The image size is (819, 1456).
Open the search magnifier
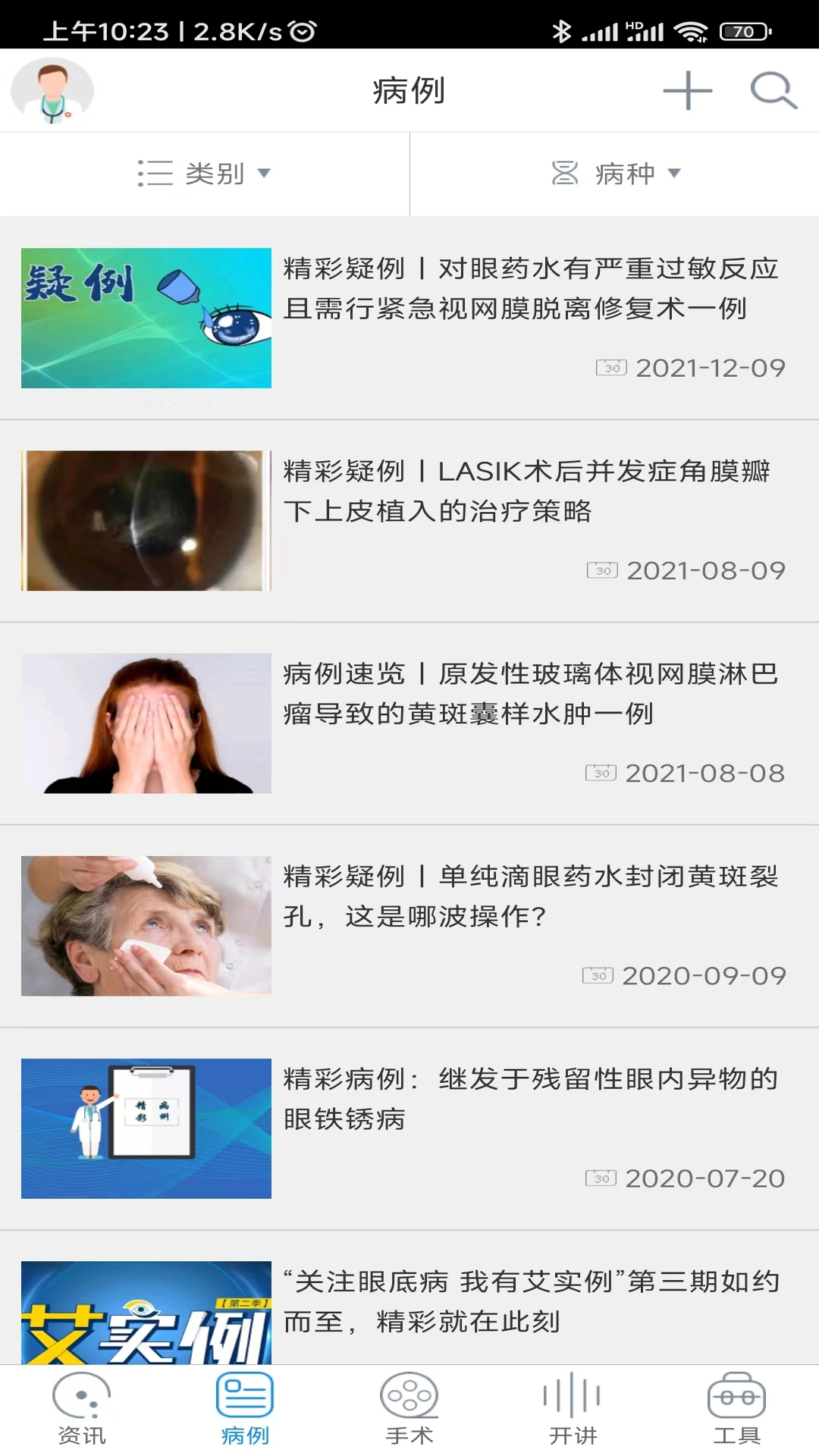pos(773,91)
